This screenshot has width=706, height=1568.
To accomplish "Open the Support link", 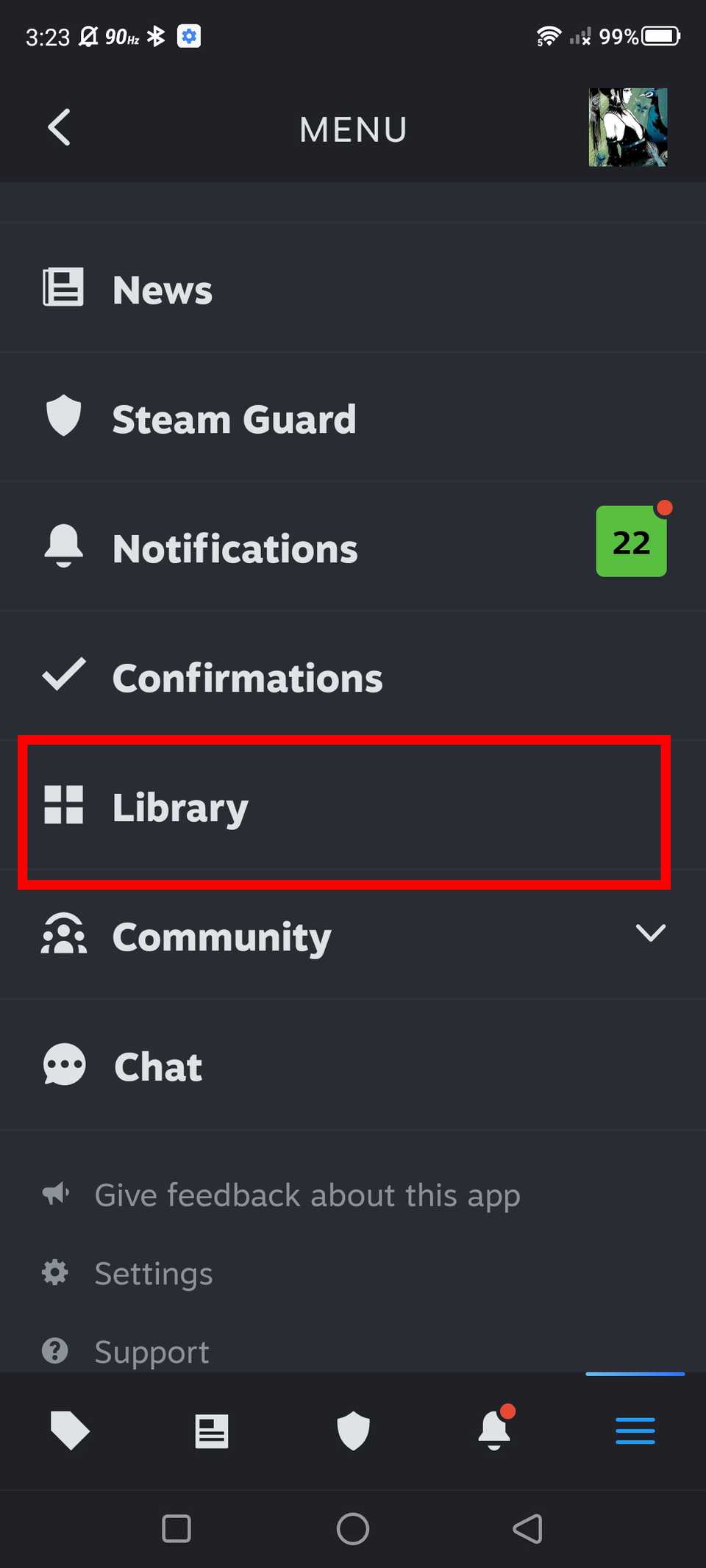I will pyautogui.click(x=151, y=1351).
